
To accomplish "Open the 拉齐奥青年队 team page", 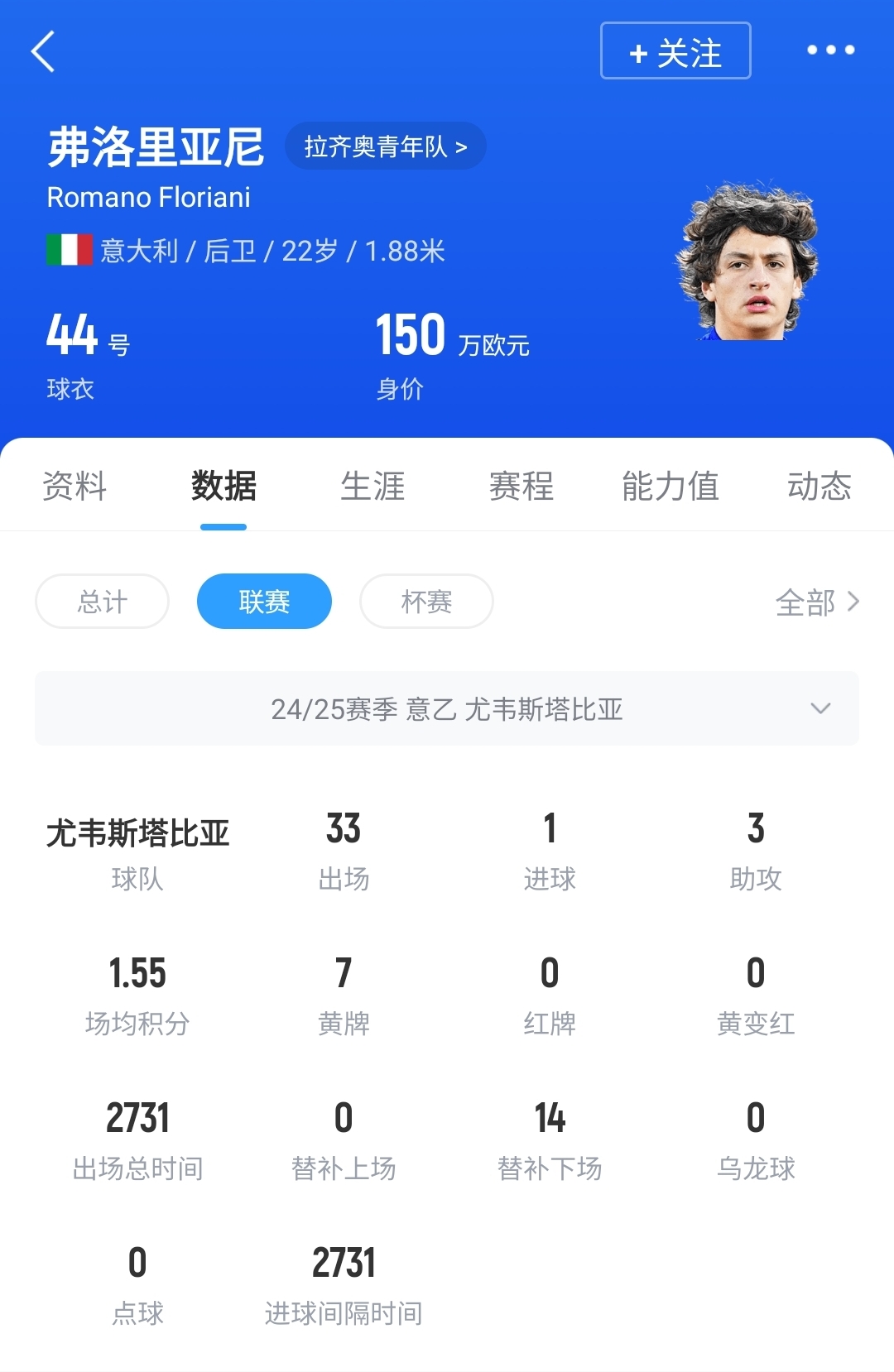I will click(x=386, y=146).
